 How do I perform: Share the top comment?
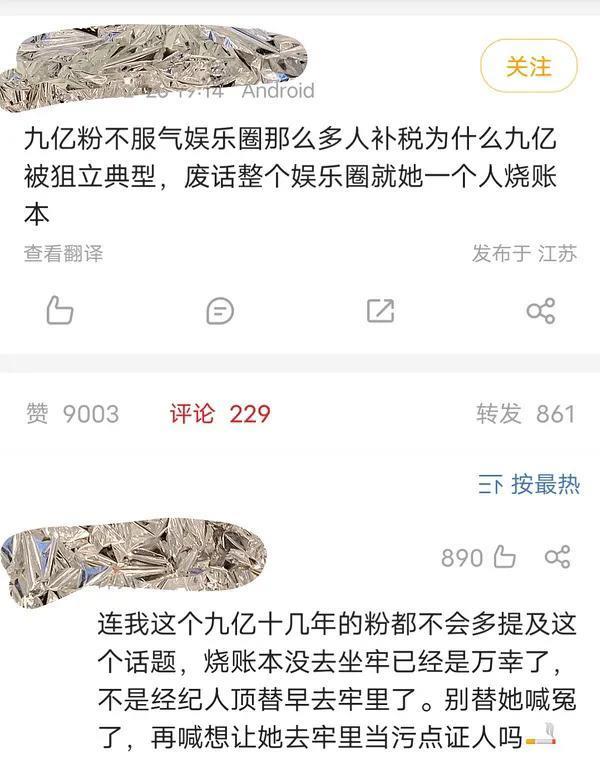coord(557,557)
